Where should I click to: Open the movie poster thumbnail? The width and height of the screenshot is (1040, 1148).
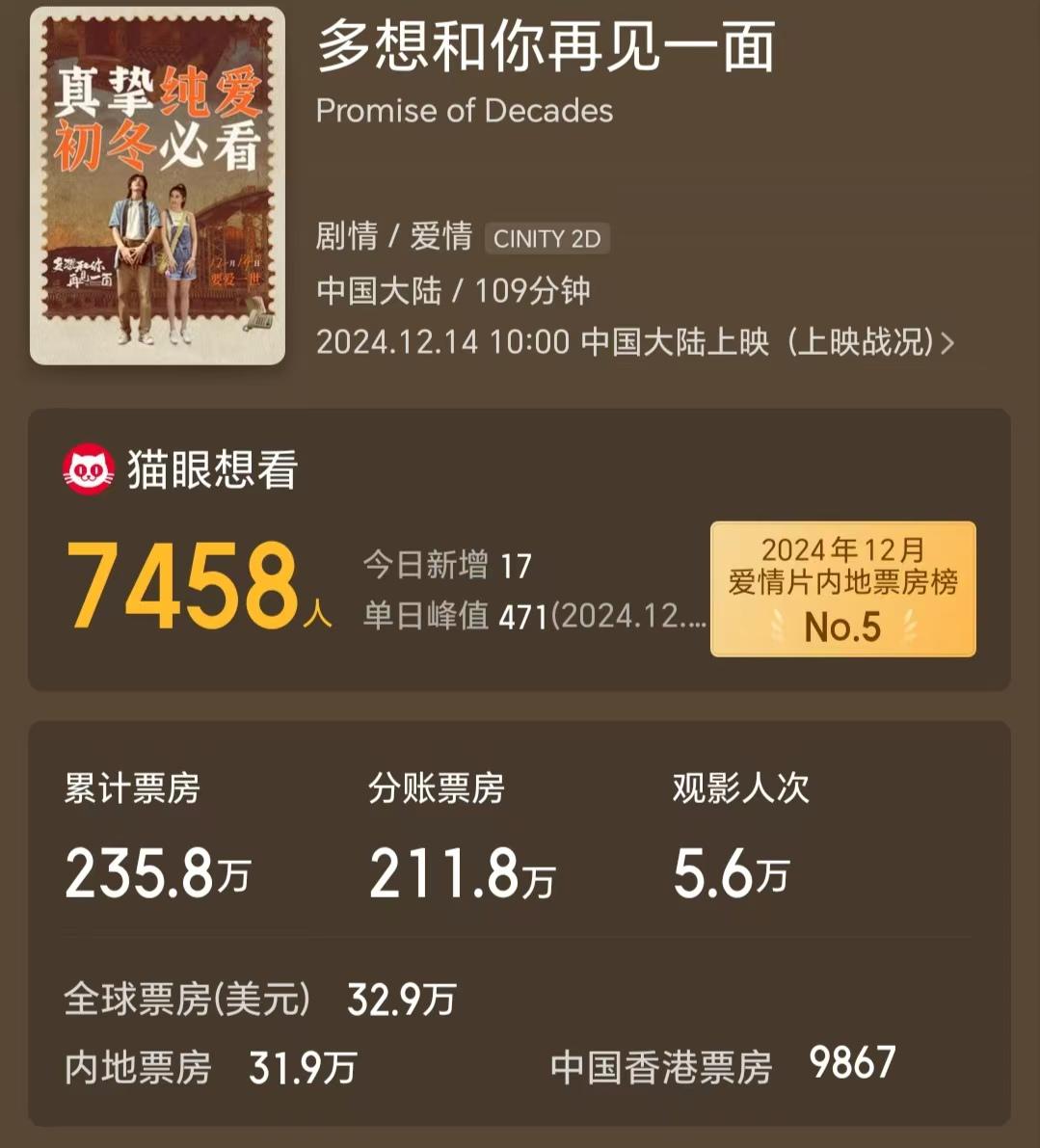point(157,185)
